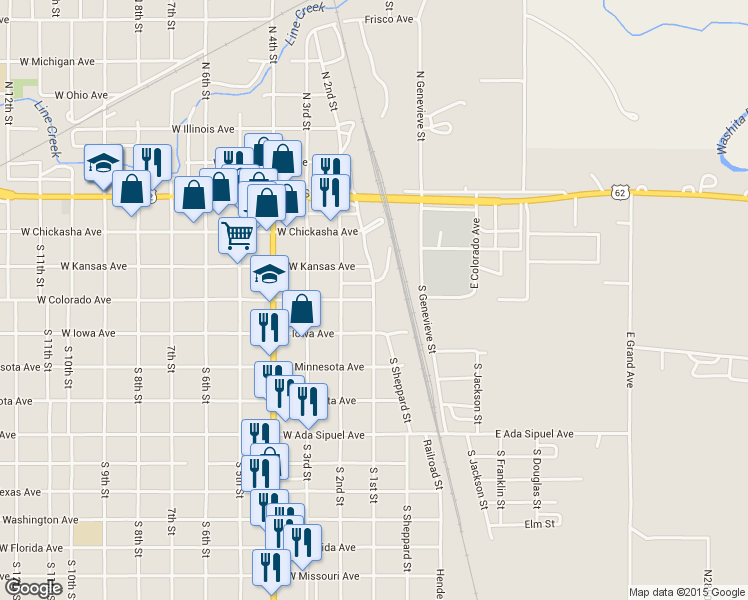Open the school marker on W Kansas Ave
748x600 pixels.
pos(269,274)
